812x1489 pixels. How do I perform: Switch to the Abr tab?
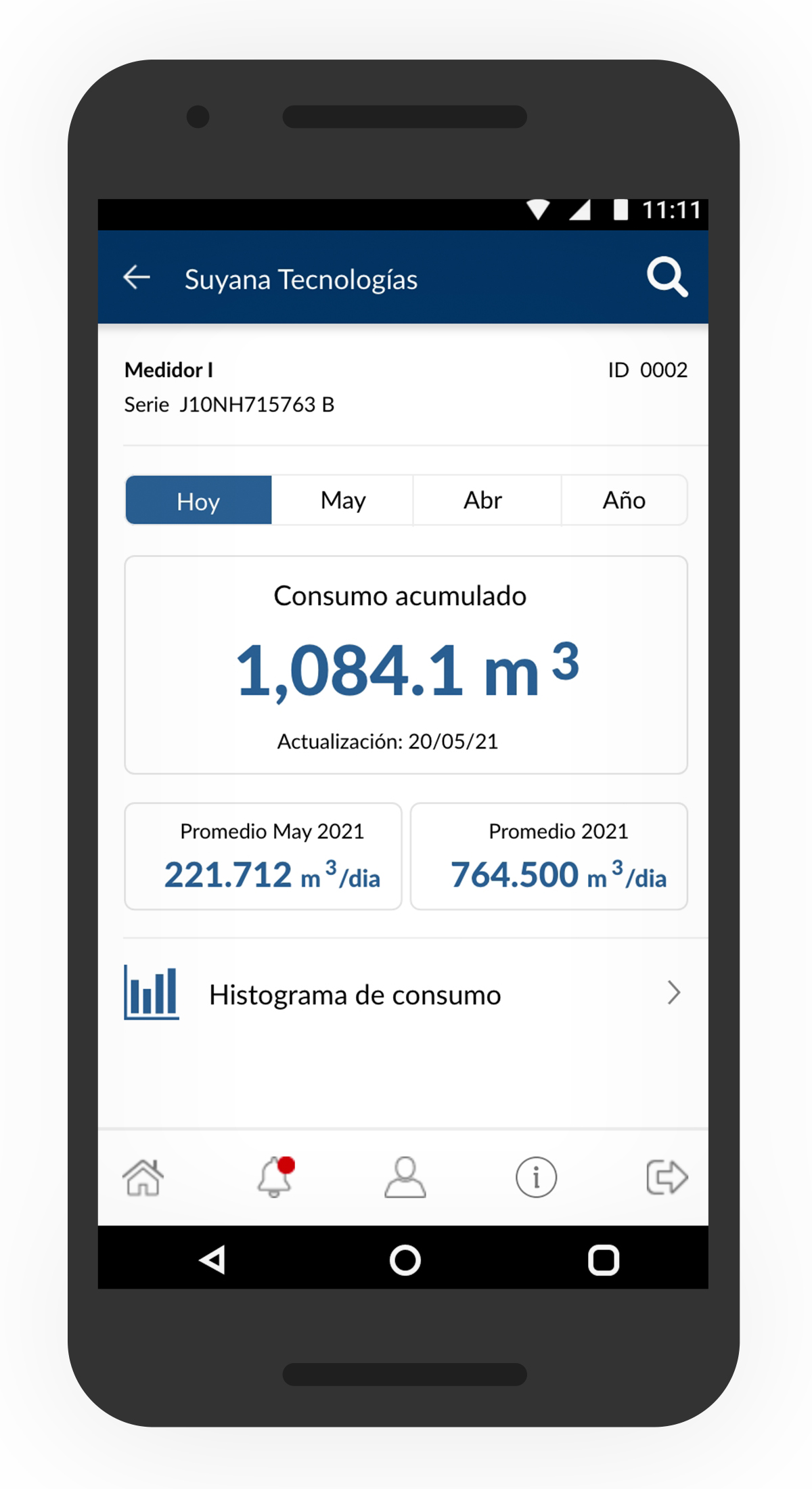pos(483,501)
